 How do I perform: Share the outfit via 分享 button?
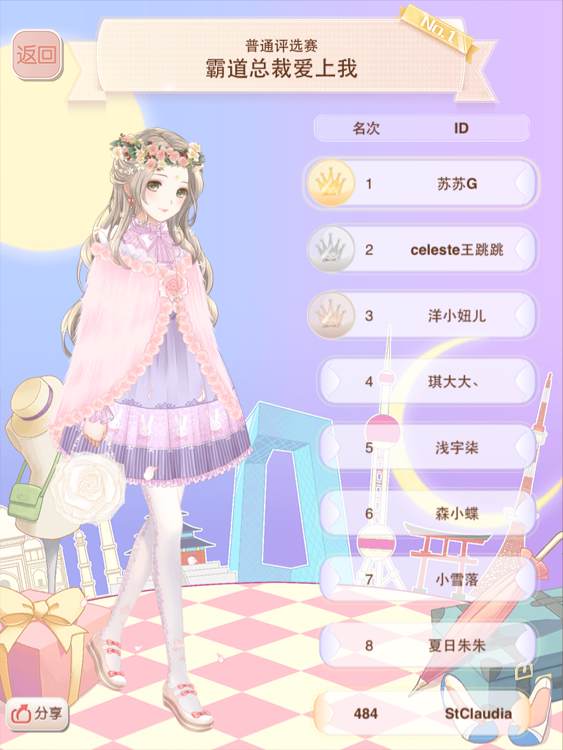[38, 714]
